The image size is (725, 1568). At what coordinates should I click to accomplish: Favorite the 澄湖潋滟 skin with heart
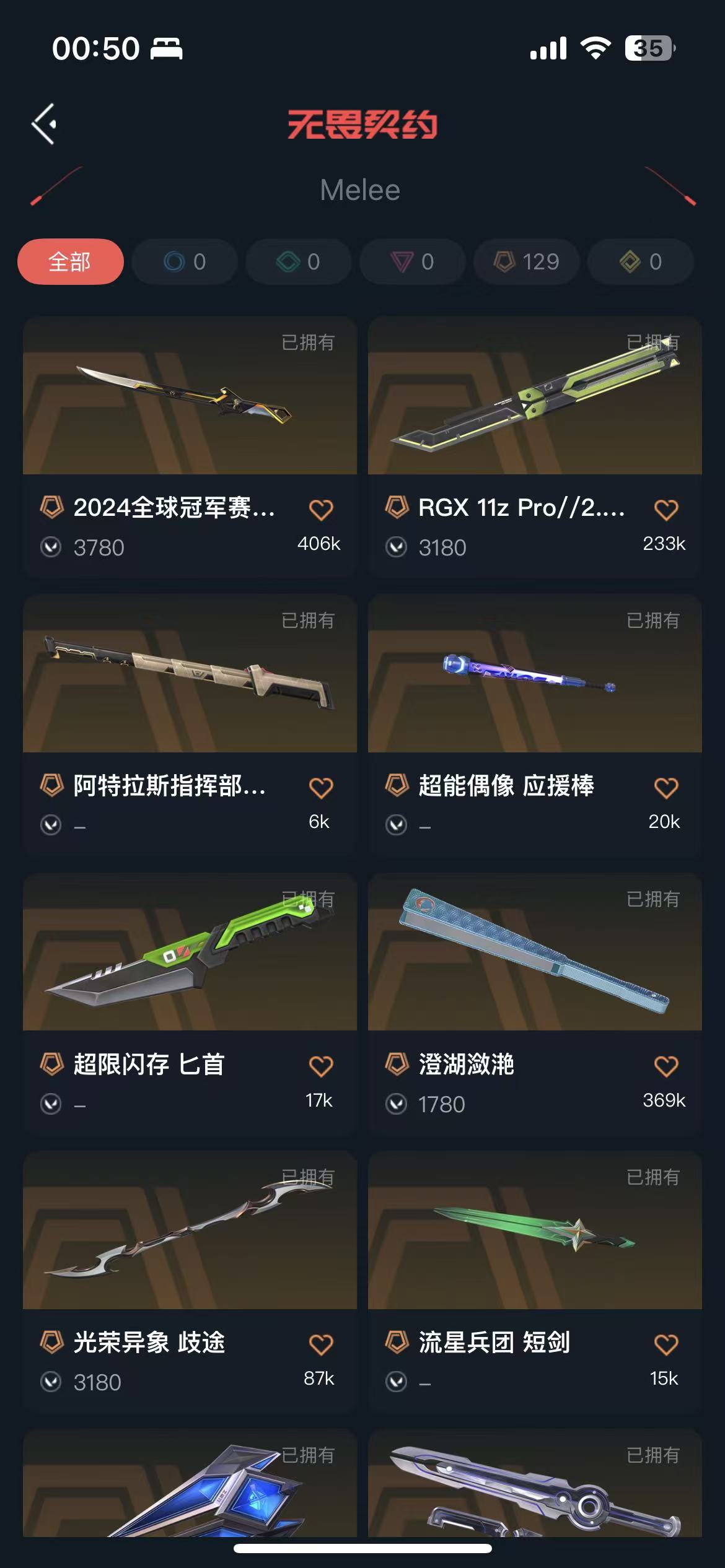click(666, 1066)
